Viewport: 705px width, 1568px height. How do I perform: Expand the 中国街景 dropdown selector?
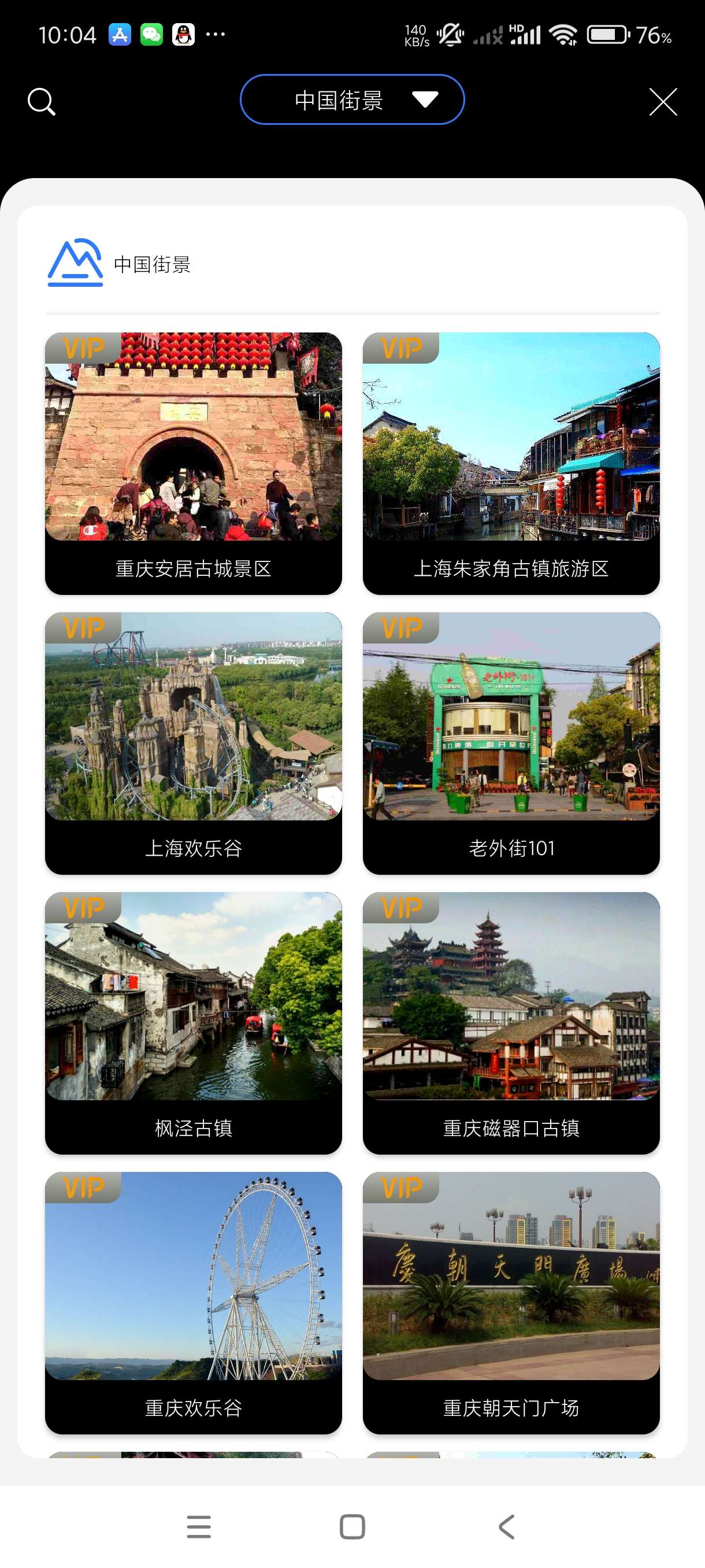coord(352,100)
